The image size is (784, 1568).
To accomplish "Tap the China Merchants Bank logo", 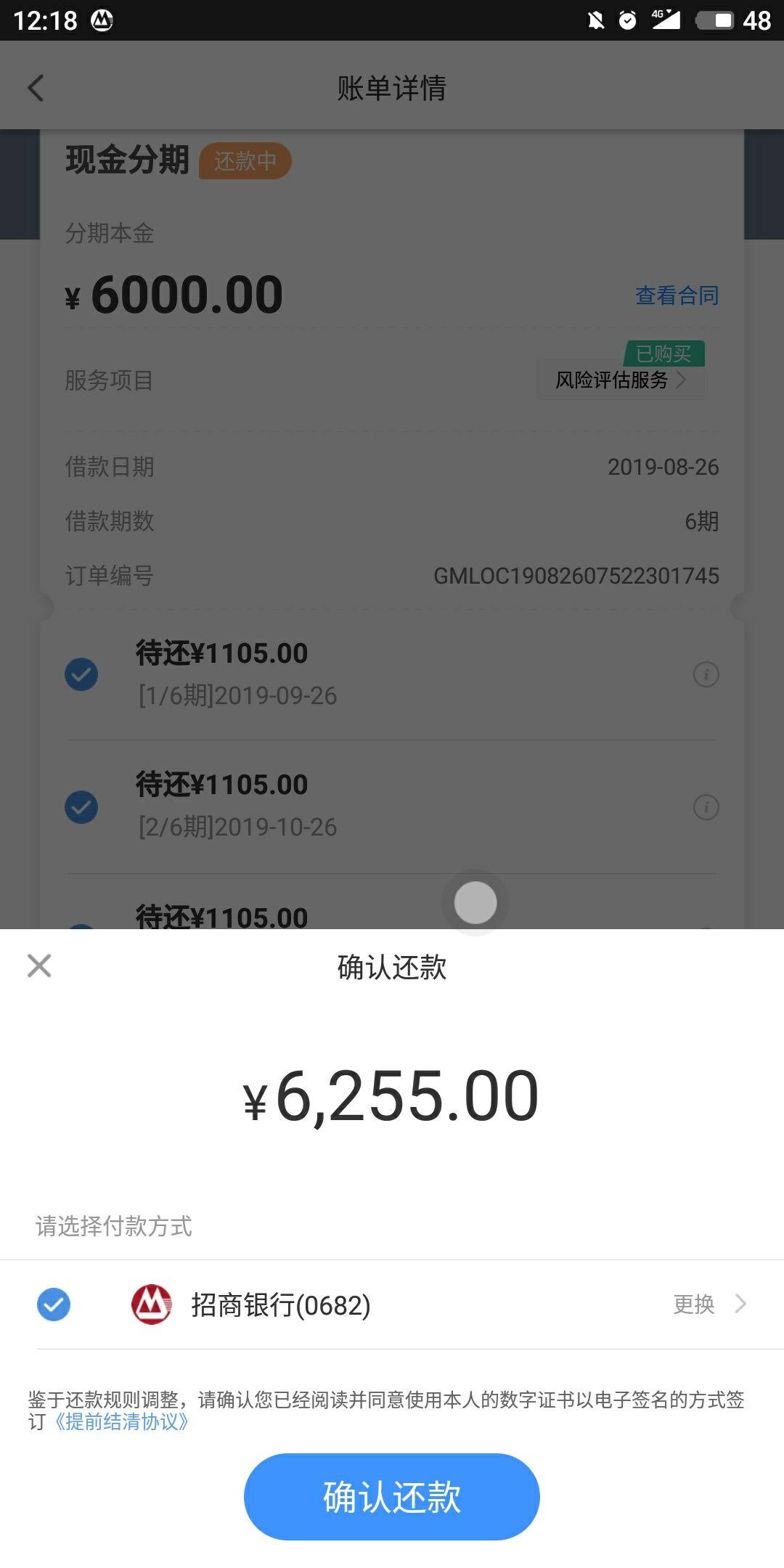I will (x=149, y=1303).
